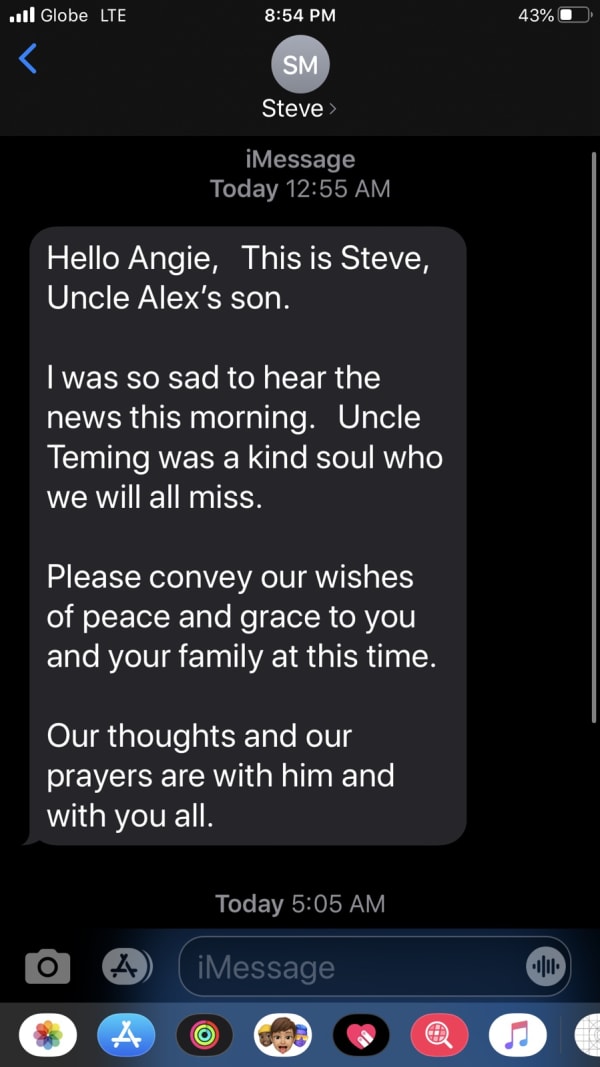
Task: Open Memoji stickers
Action: 283,1034
